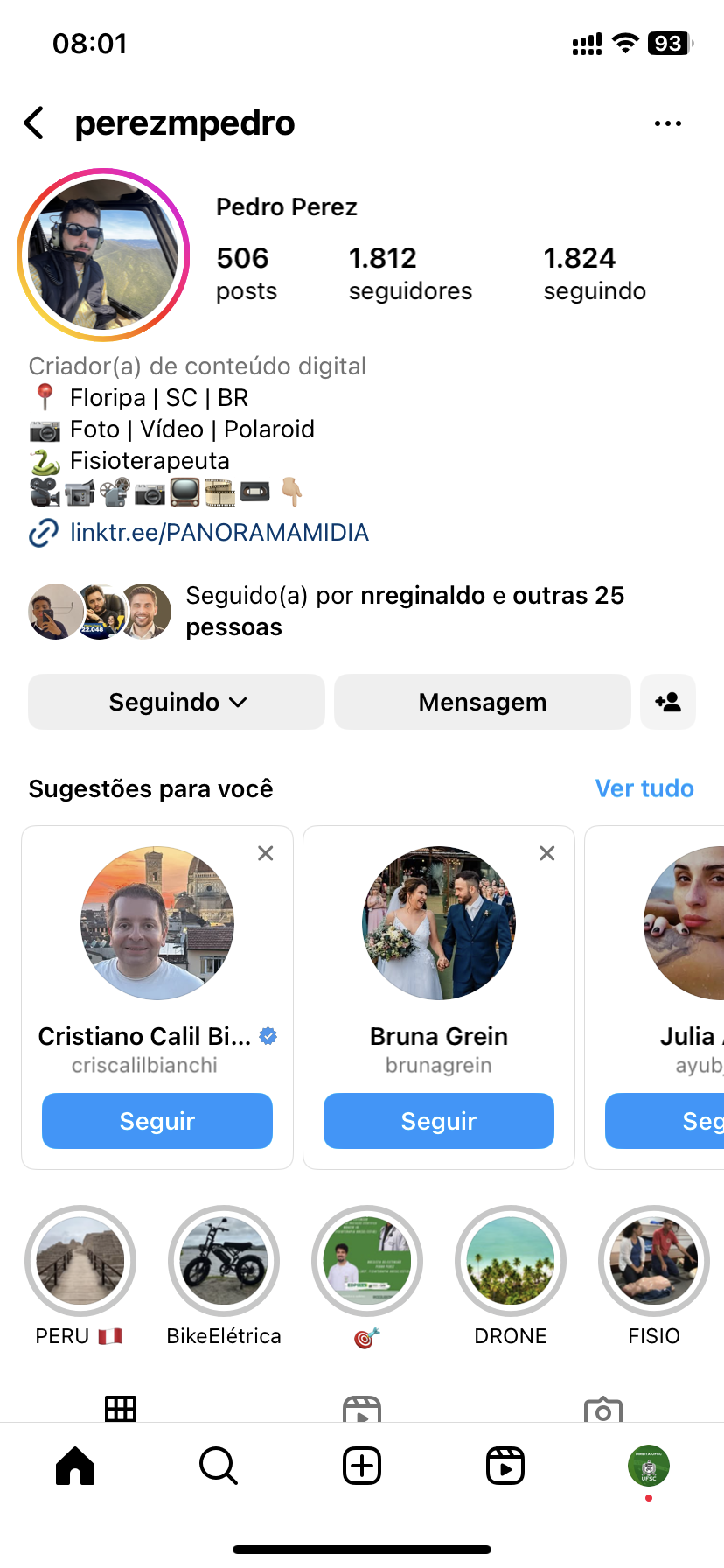Image resolution: width=724 pixels, height=1568 pixels.
Task: Go back using the top-left arrow
Action: [x=35, y=123]
